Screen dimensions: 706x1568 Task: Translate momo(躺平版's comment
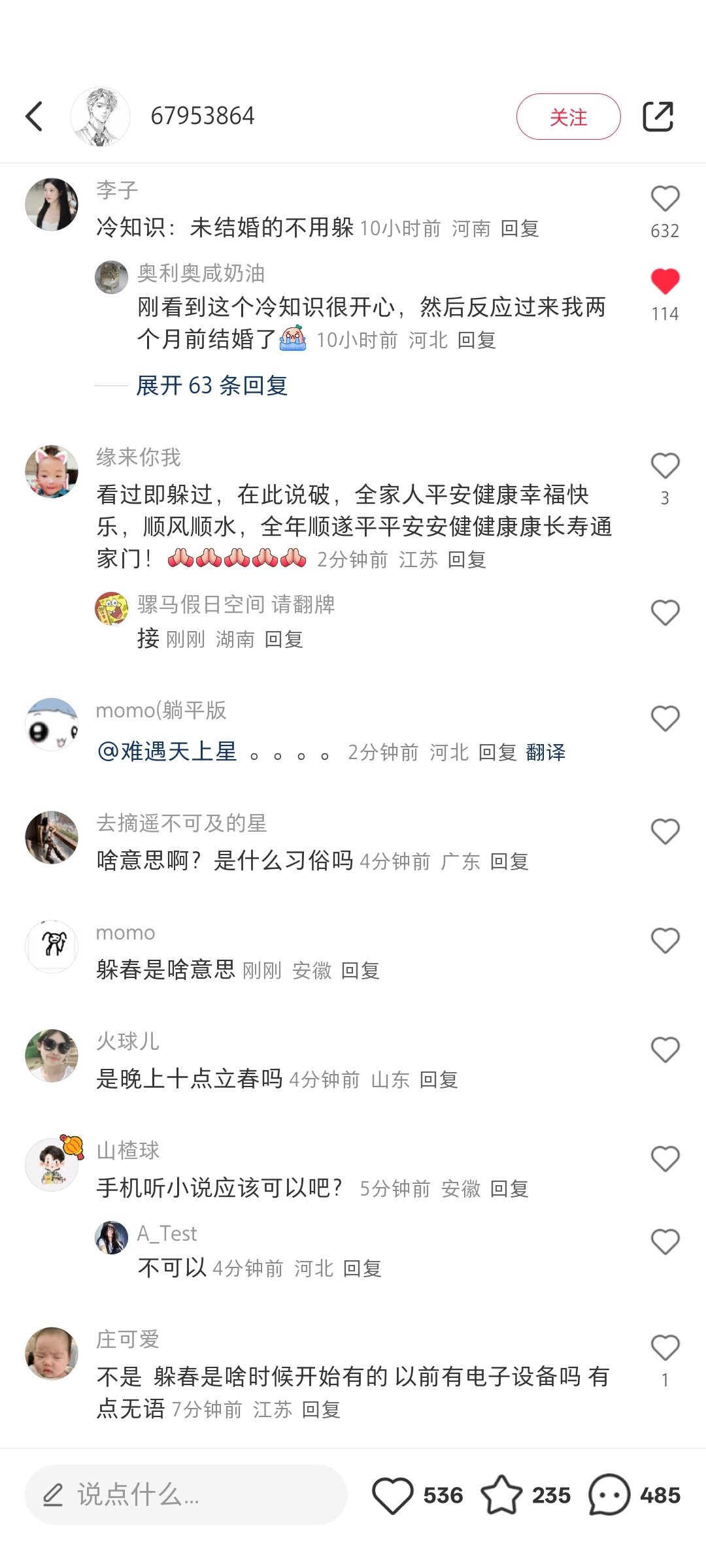pyautogui.click(x=545, y=753)
